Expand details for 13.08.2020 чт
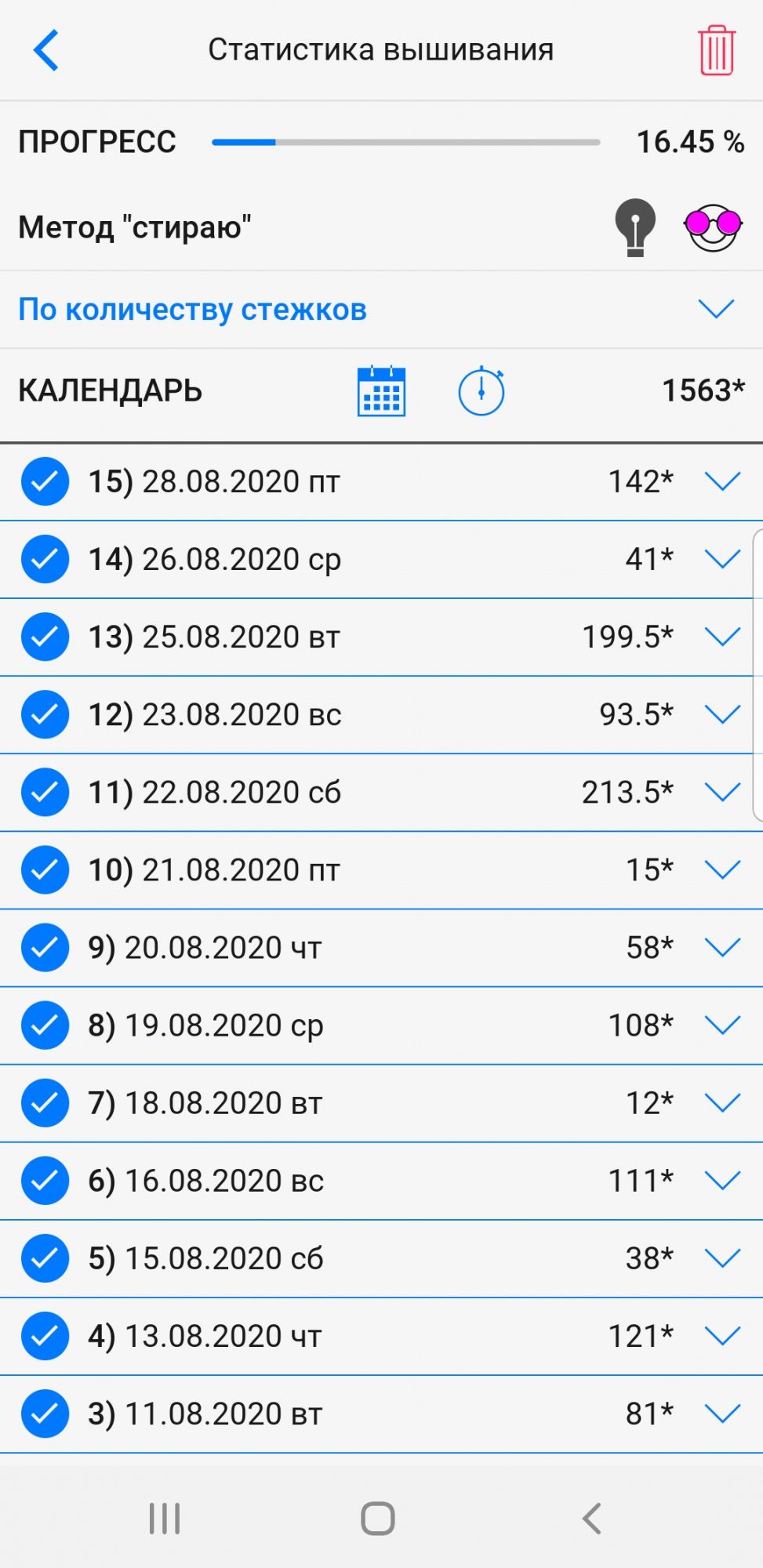The width and height of the screenshot is (763, 1568). [722, 1335]
